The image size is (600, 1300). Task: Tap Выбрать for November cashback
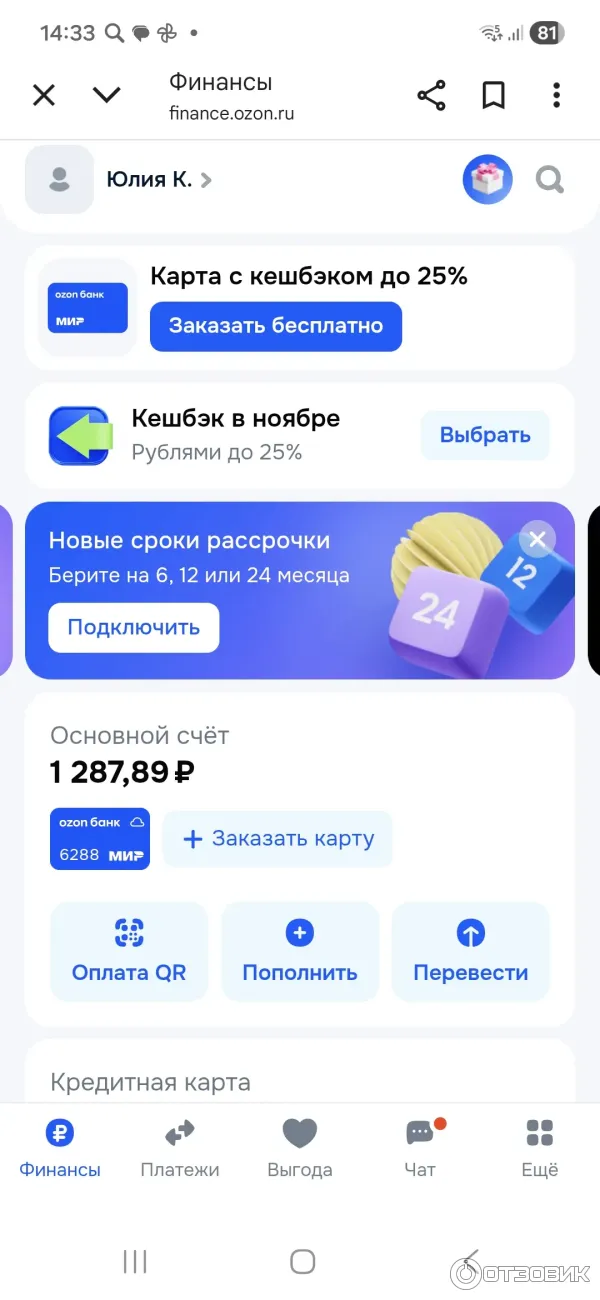(485, 435)
